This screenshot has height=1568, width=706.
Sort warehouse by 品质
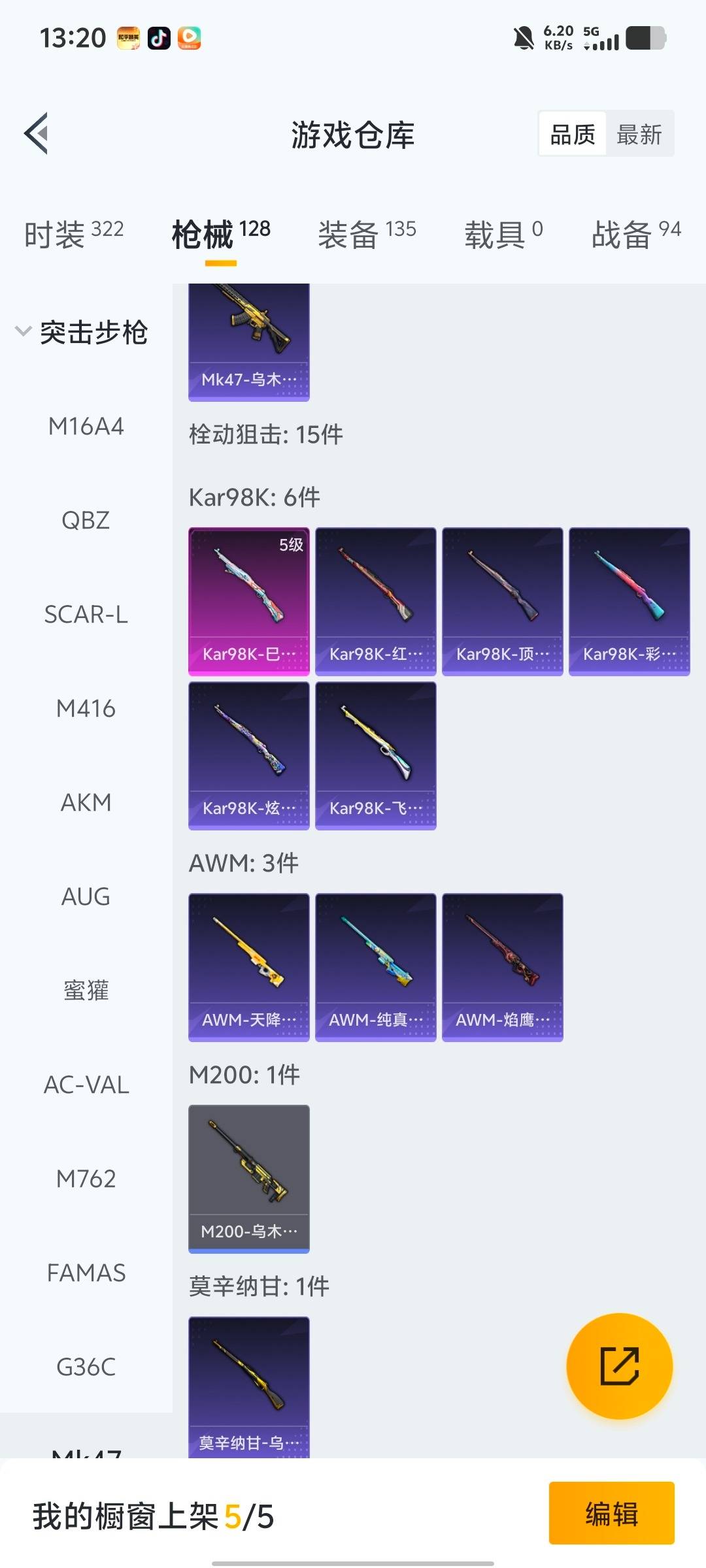(x=573, y=135)
